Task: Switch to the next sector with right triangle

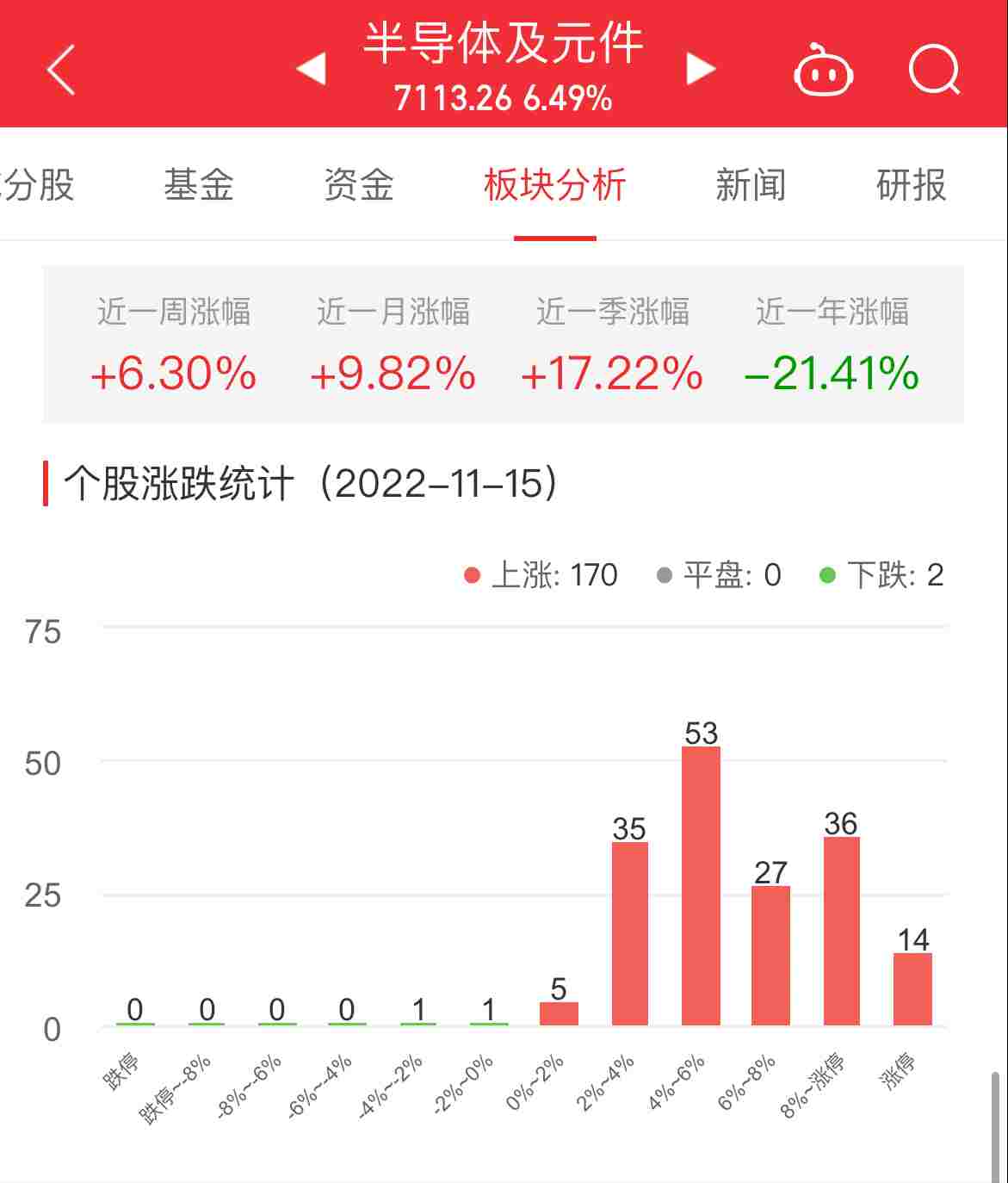Action: [x=701, y=69]
